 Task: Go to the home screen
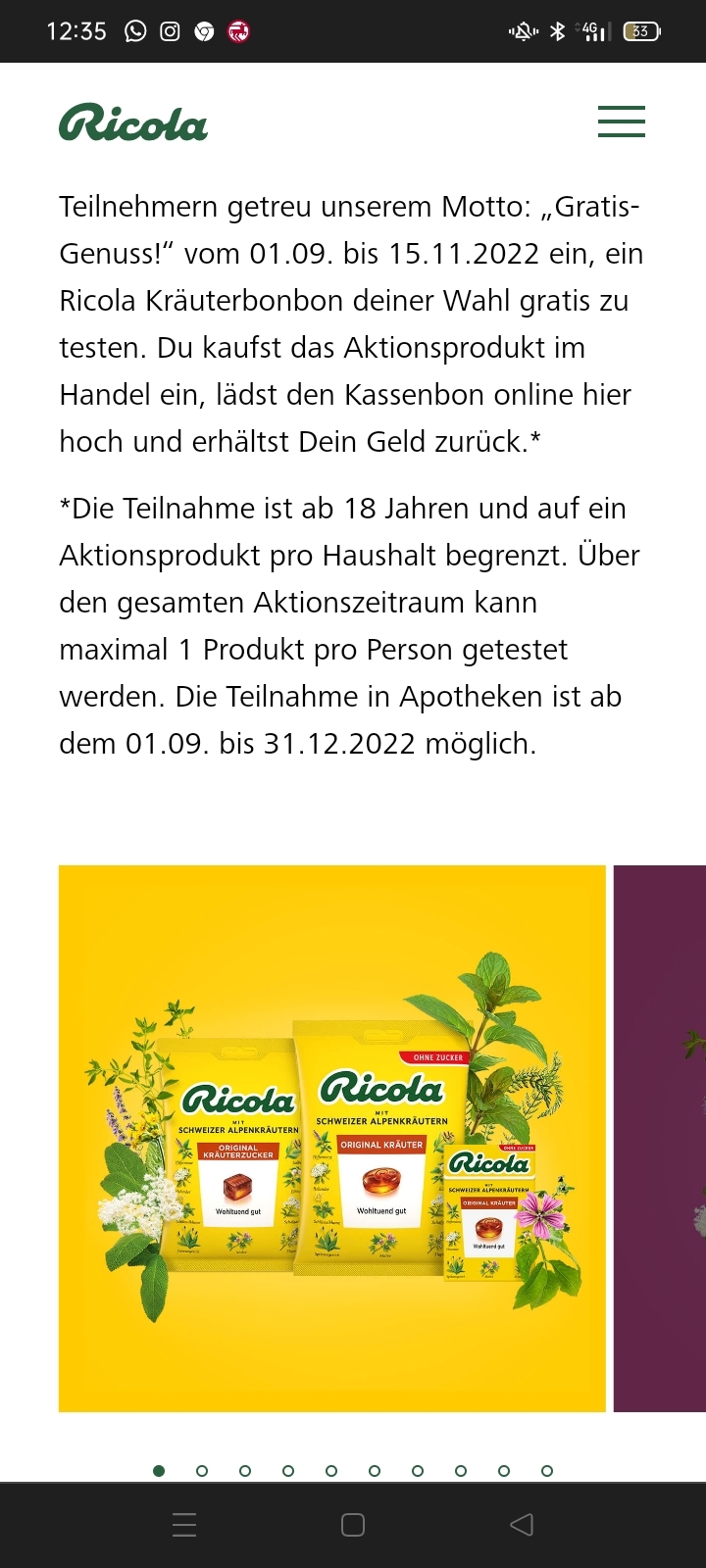pos(353,1525)
